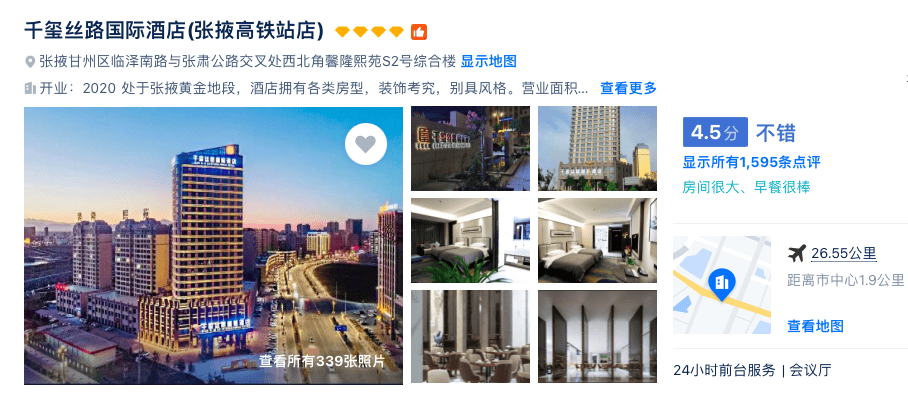Open the dining area photo

tap(470, 337)
